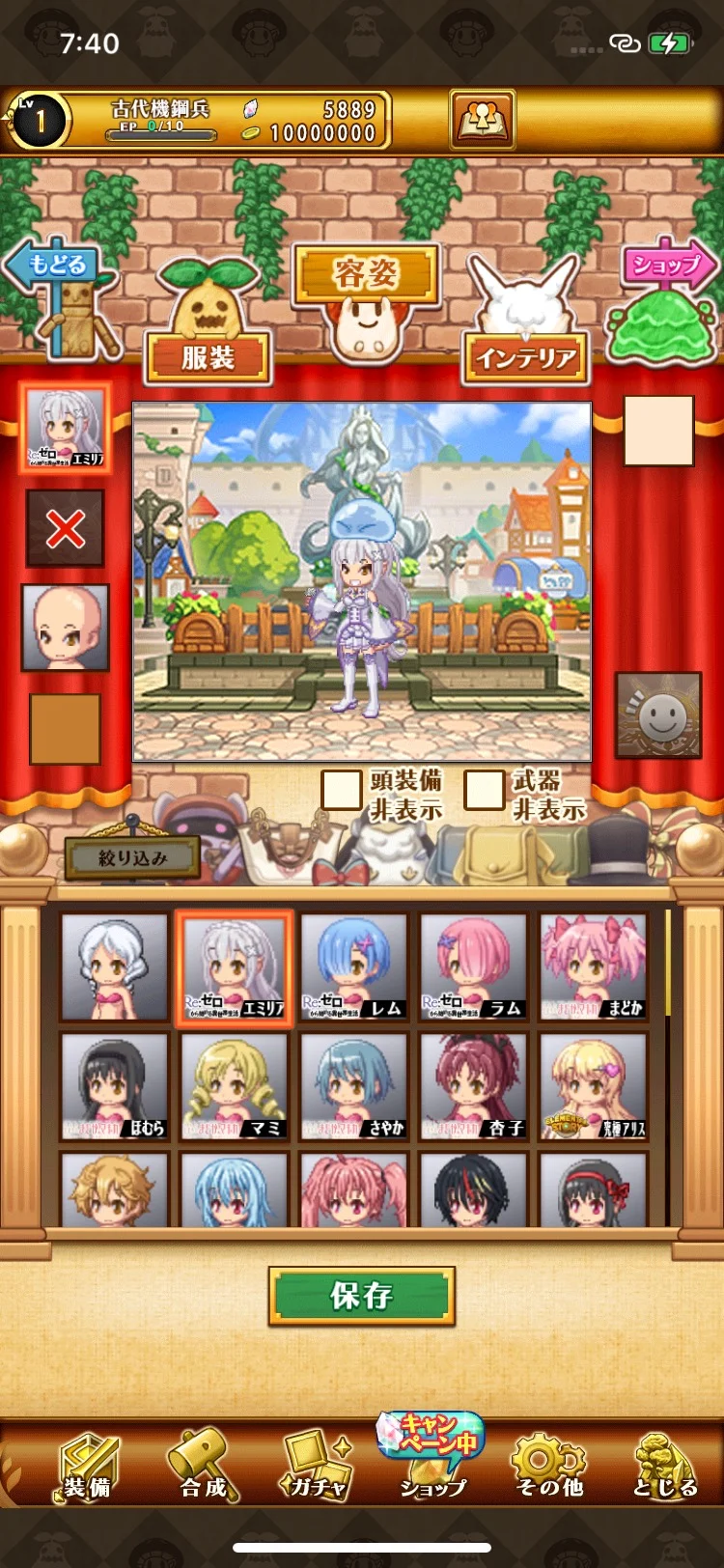Choose the ラム appearance
The image size is (724, 1568).
tap(474, 967)
